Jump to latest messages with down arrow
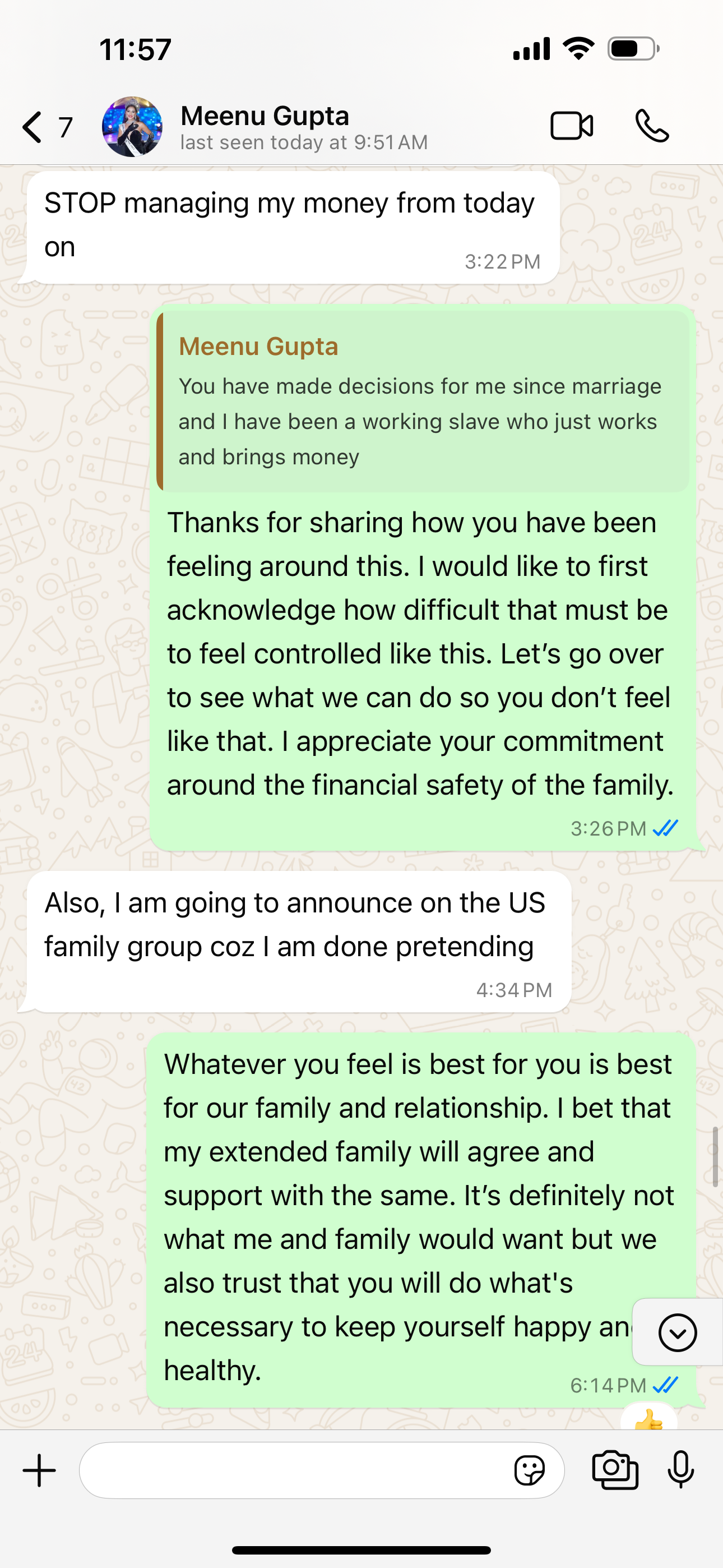The image size is (723, 1568). (x=676, y=1332)
